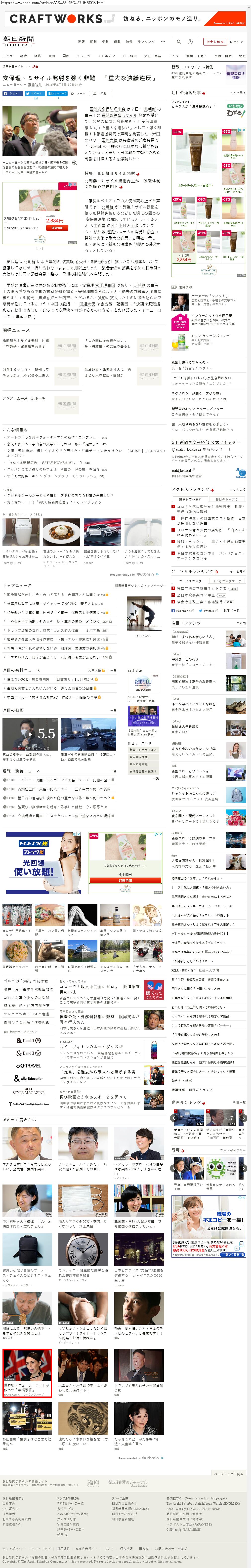
Task: Open the 新型コロナウイルス特集 banner
Action: [207, 72]
